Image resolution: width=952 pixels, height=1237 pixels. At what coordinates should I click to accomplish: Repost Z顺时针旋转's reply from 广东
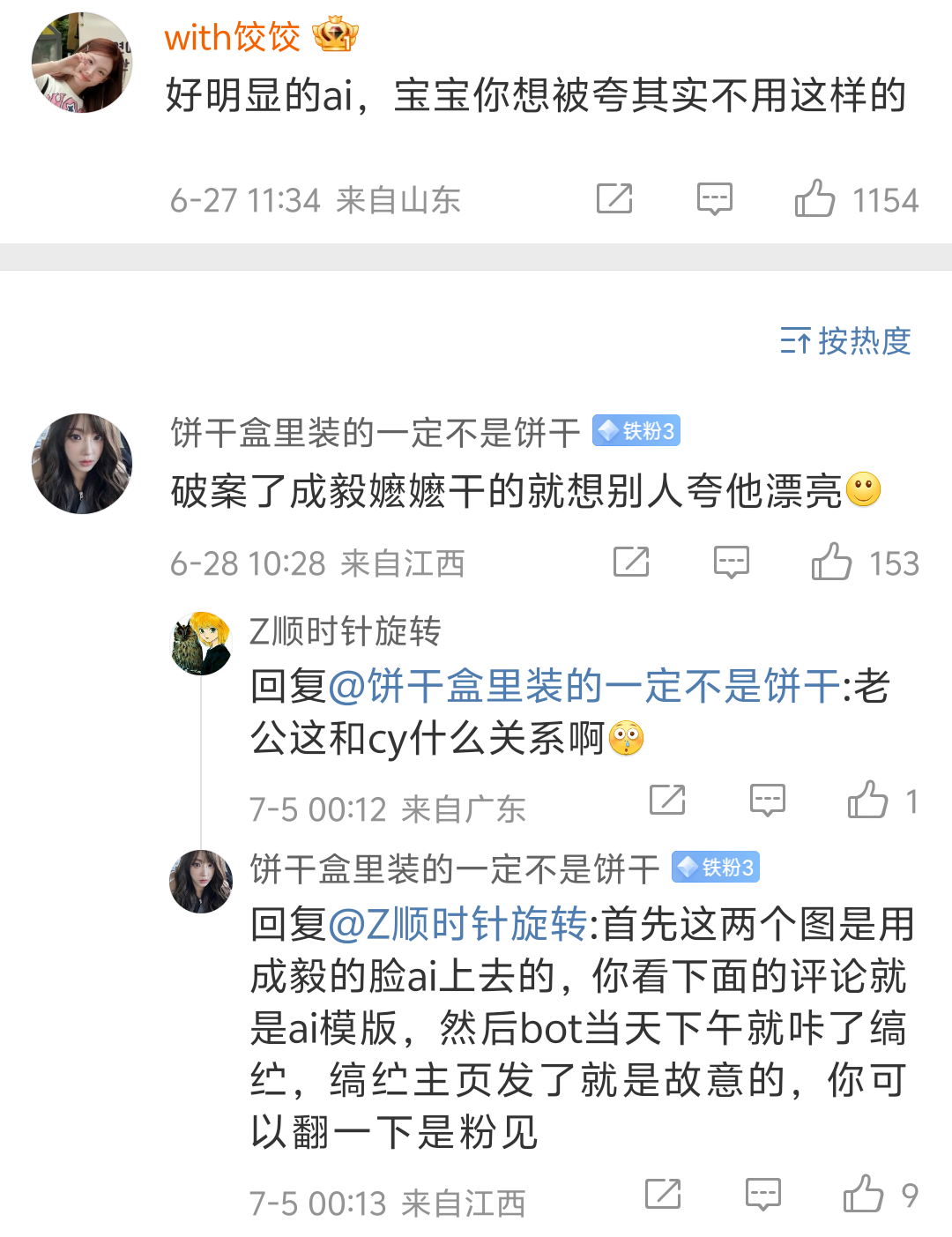point(667,801)
